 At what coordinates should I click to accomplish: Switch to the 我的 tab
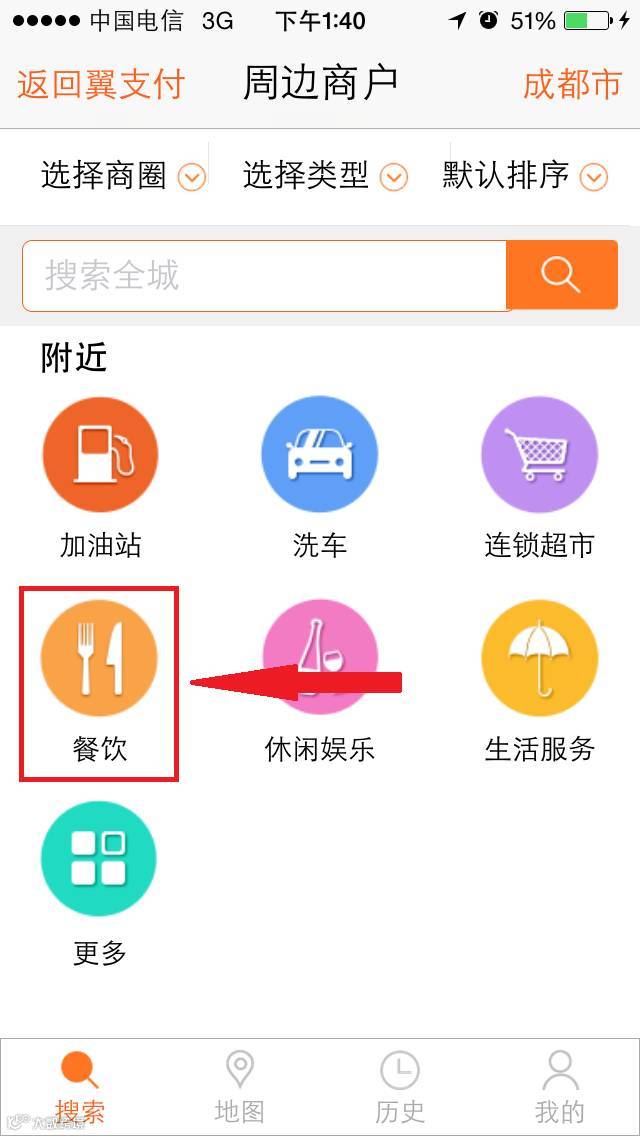(560, 1087)
